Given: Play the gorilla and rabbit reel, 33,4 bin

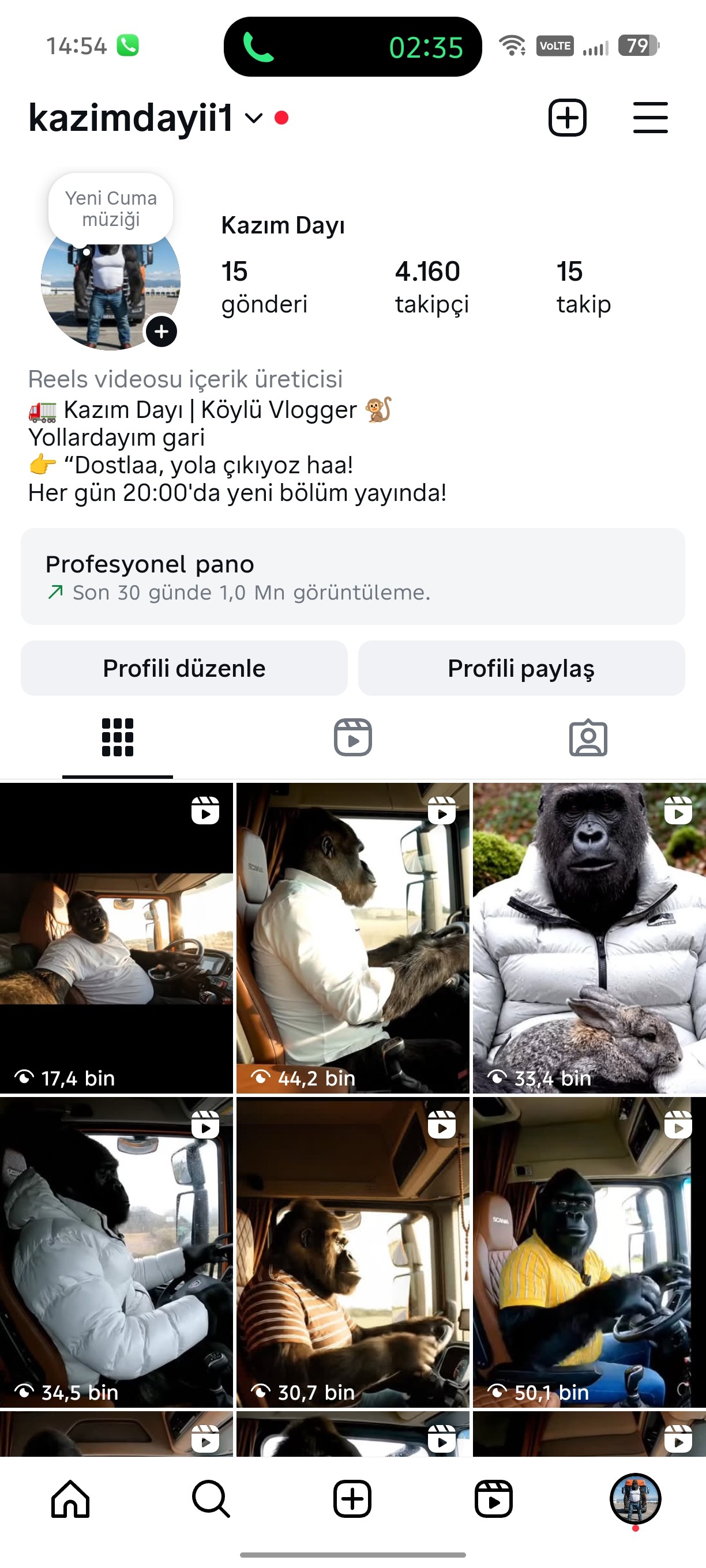Looking at the screenshot, I should click(589, 937).
